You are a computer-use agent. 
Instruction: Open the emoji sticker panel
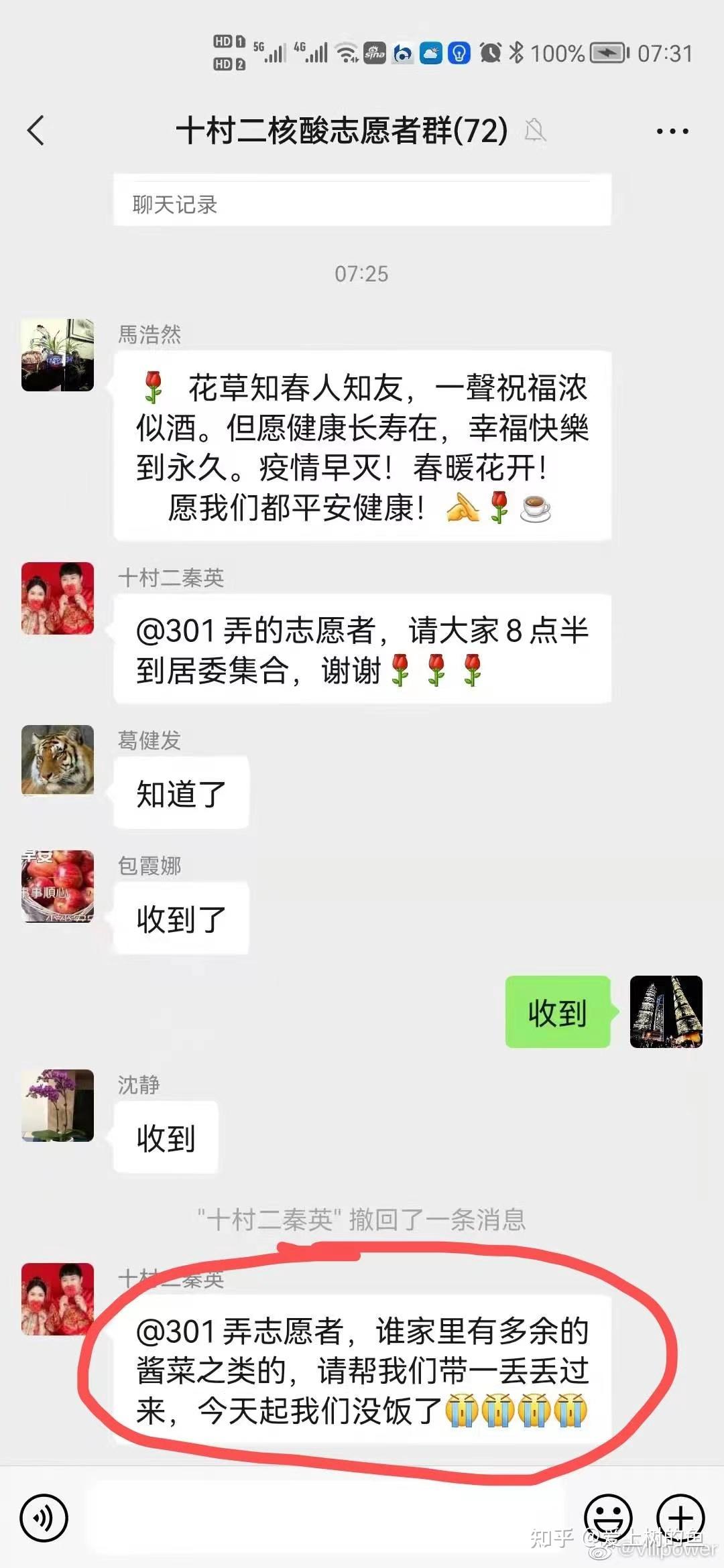pos(608,1518)
